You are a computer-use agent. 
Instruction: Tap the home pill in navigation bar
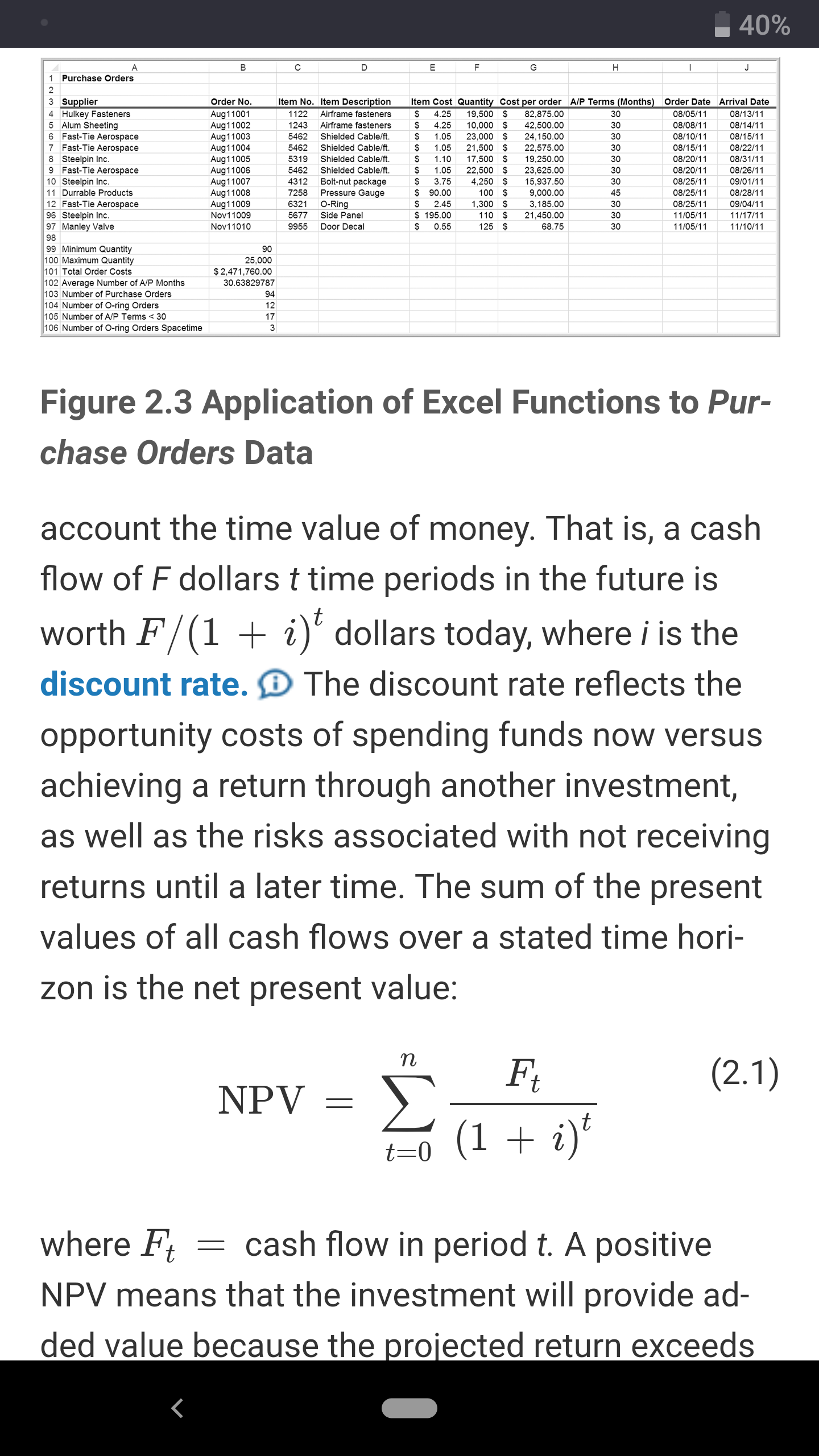tap(409, 1408)
